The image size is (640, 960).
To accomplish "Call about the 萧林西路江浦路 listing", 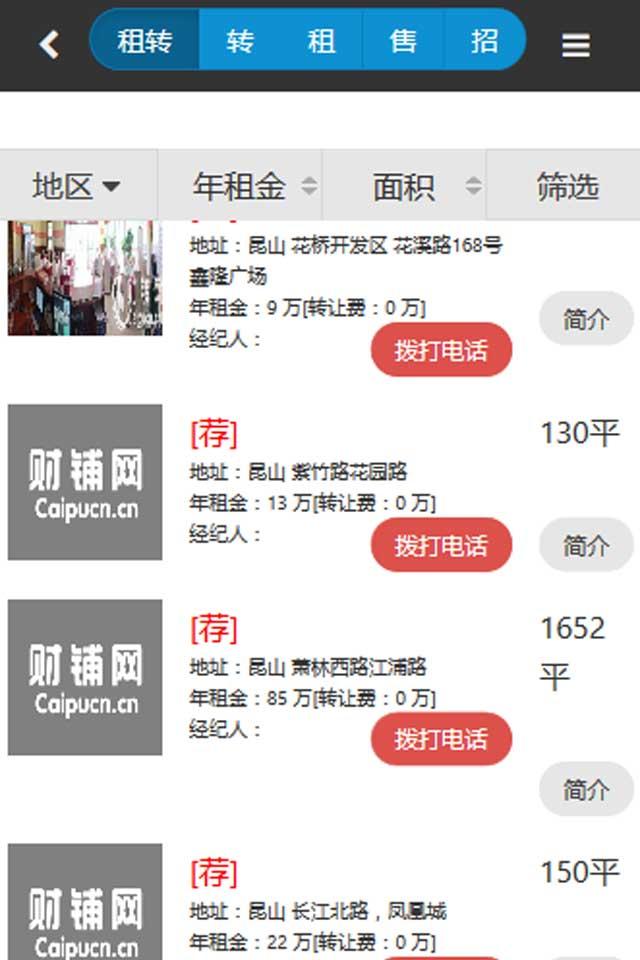I will pyautogui.click(x=441, y=740).
